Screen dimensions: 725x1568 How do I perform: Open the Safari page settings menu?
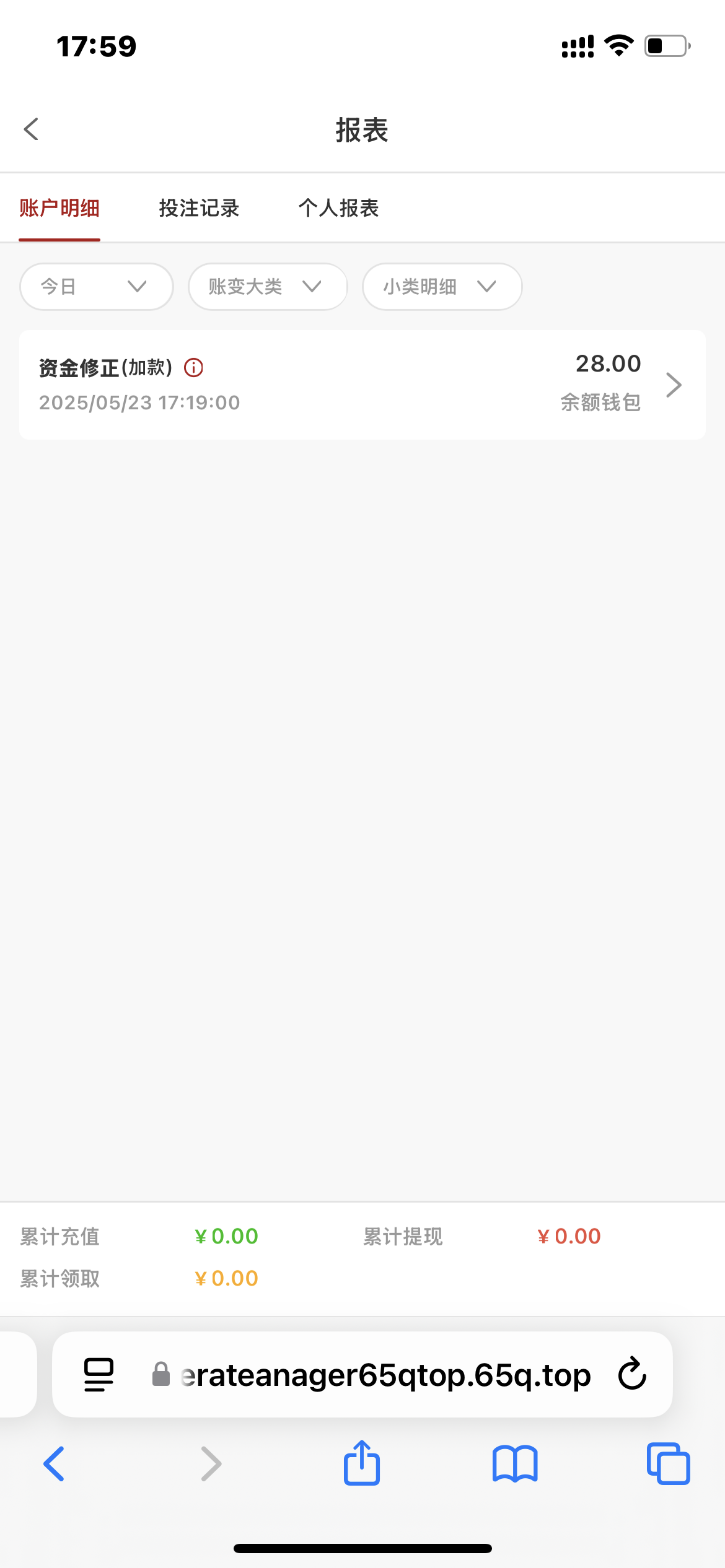coord(99,1375)
